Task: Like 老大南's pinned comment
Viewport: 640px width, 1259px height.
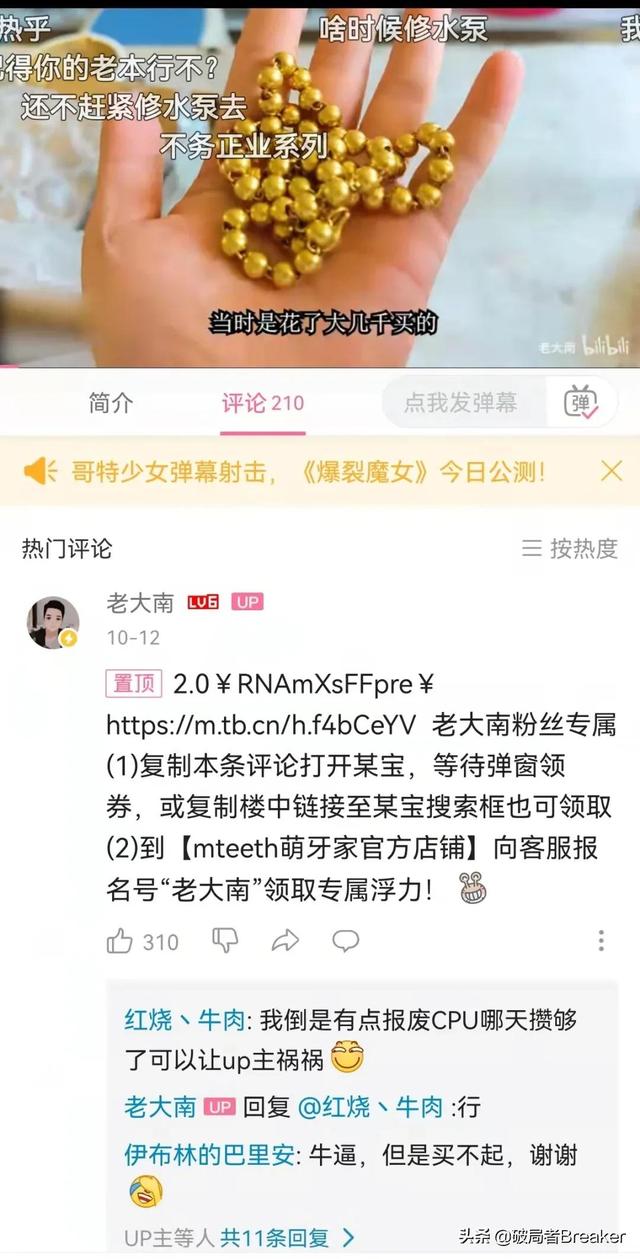Action: [x=121, y=941]
